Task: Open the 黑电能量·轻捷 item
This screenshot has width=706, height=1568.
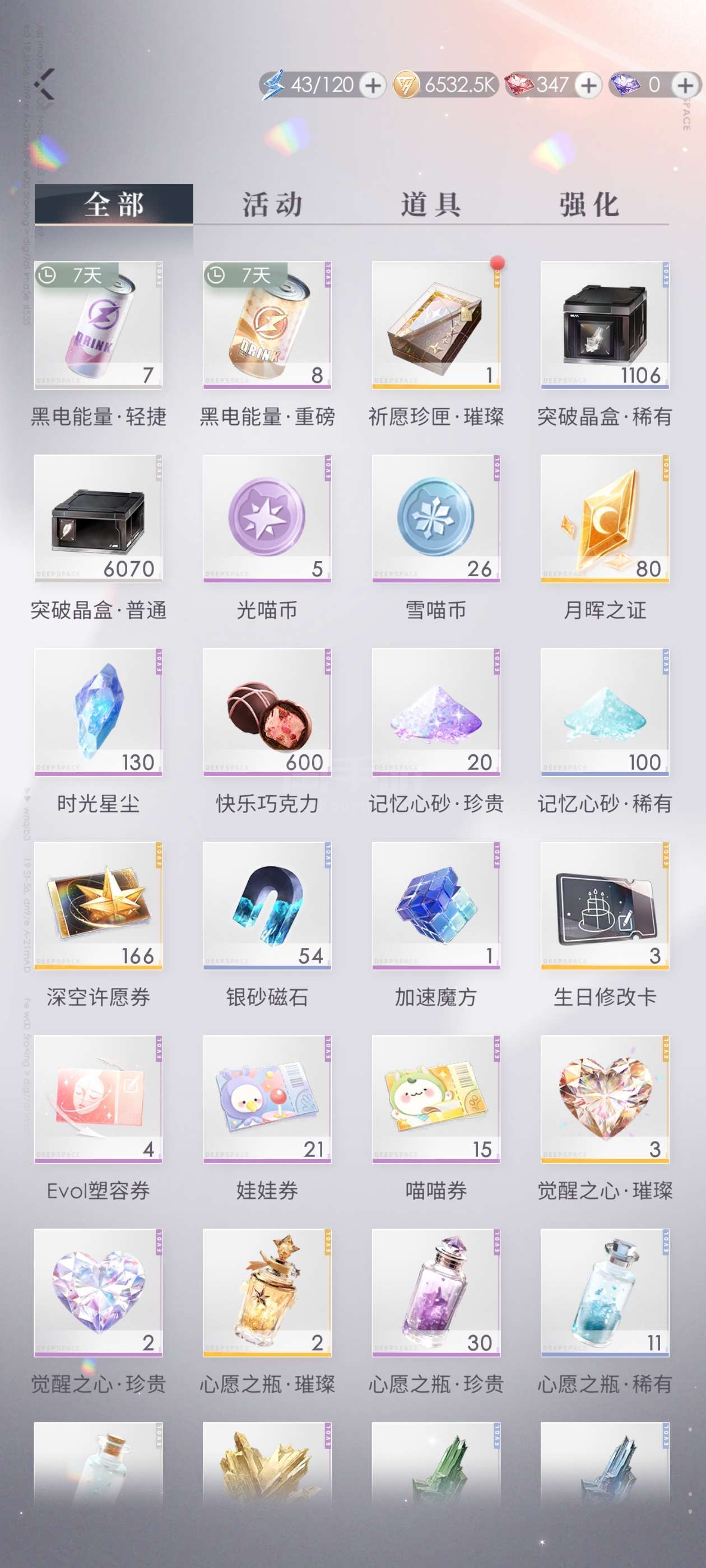Action: pos(98,325)
